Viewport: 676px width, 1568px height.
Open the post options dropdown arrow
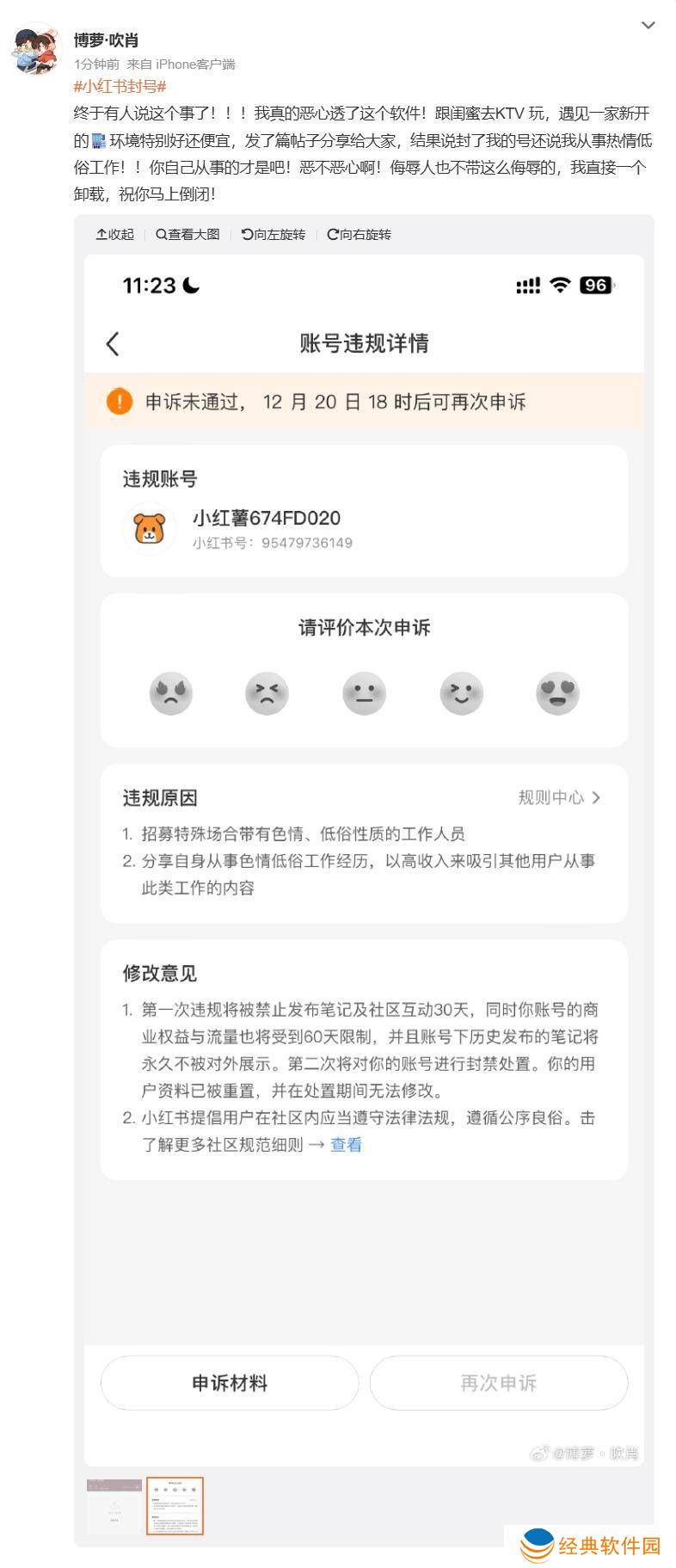pos(648,26)
